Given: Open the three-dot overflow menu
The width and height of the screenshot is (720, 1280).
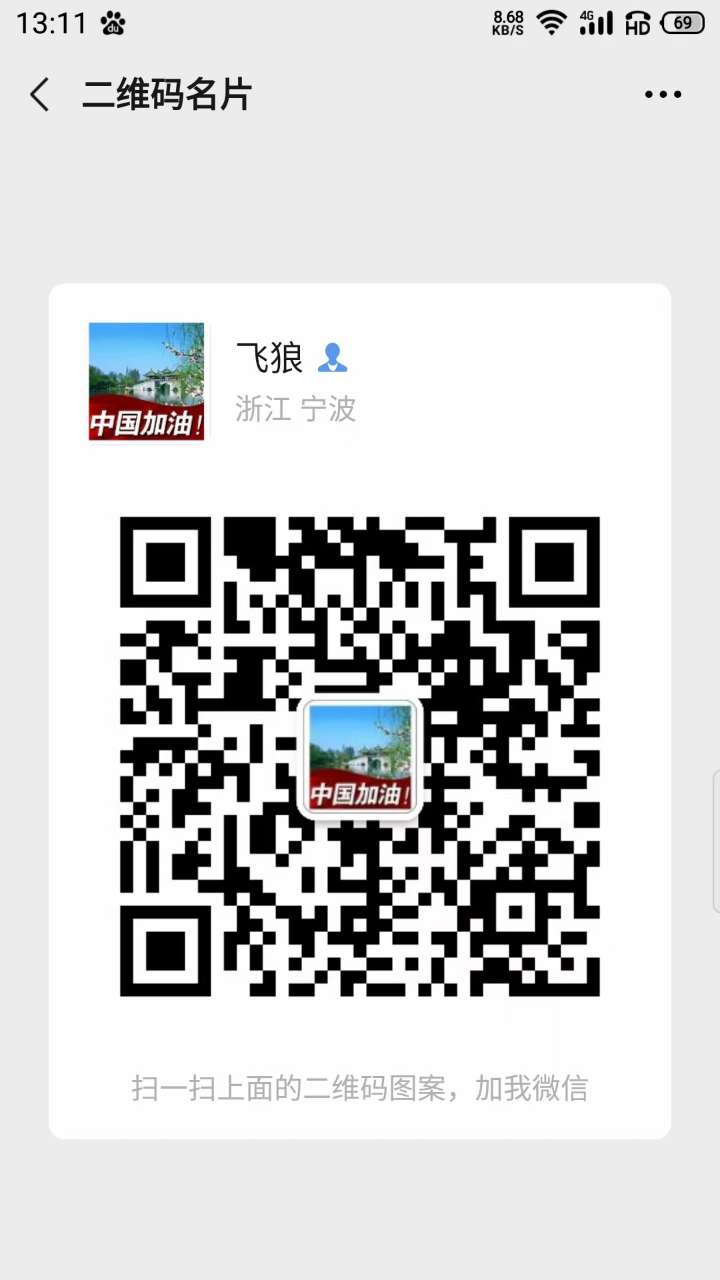Looking at the screenshot, I should point(662,95).
